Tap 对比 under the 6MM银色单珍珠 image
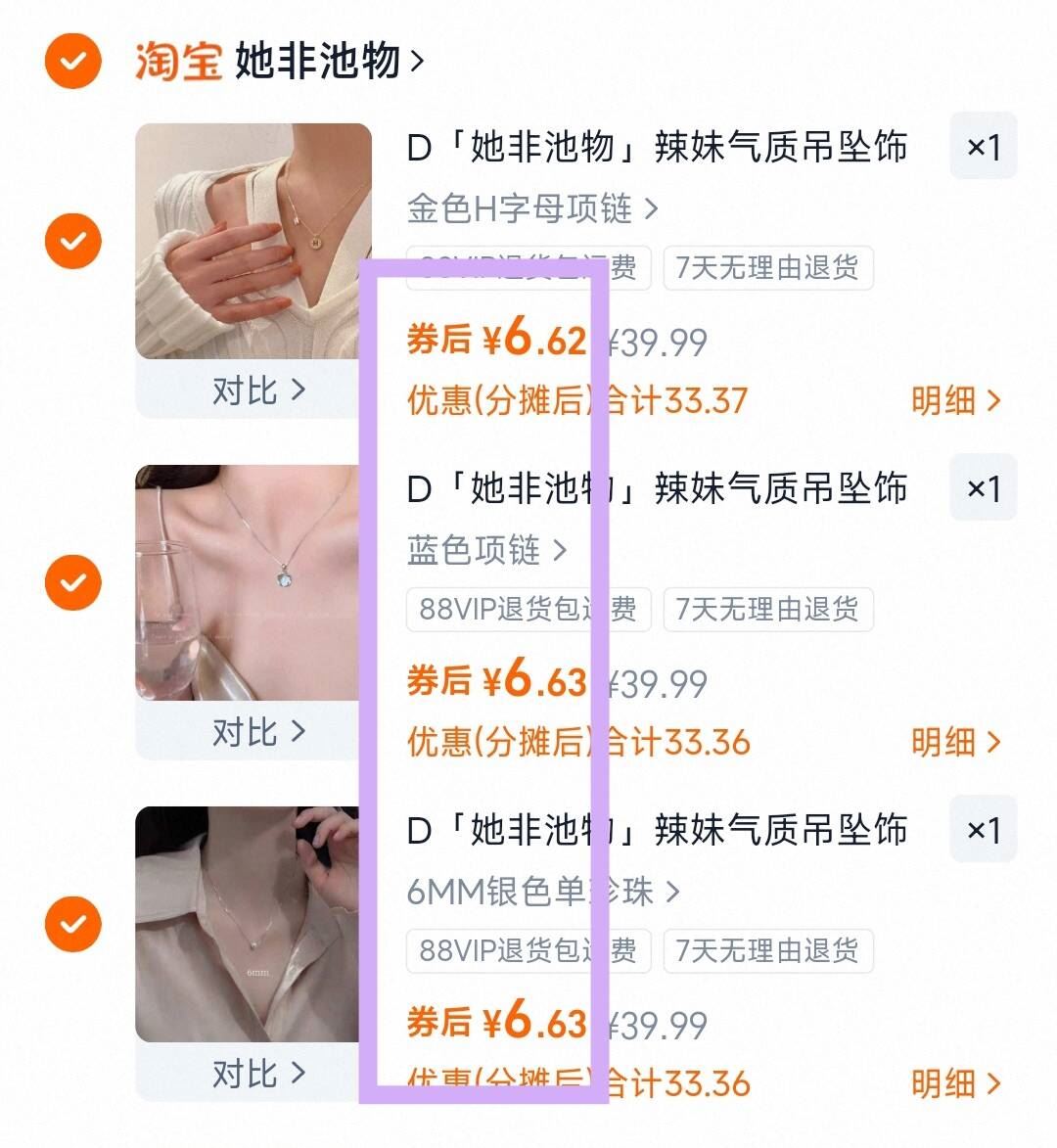Screen dimensions: 1057x1148 258,1074
